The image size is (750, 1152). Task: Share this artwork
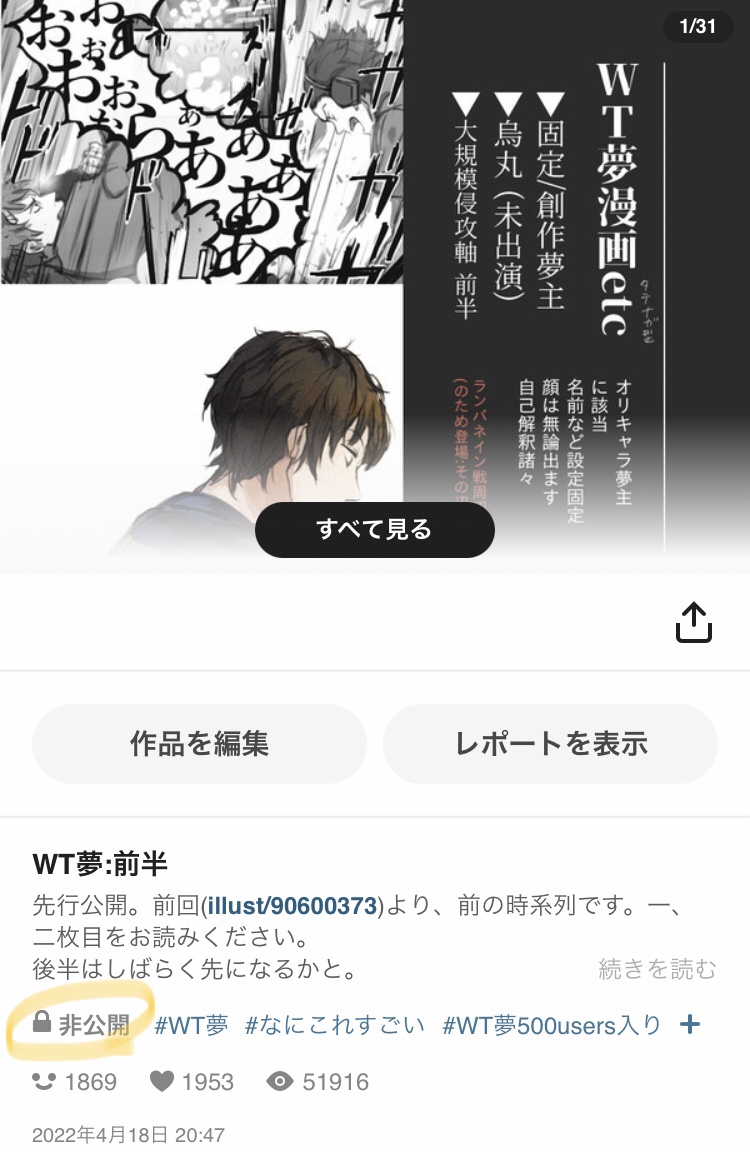(x=693, y=622)
